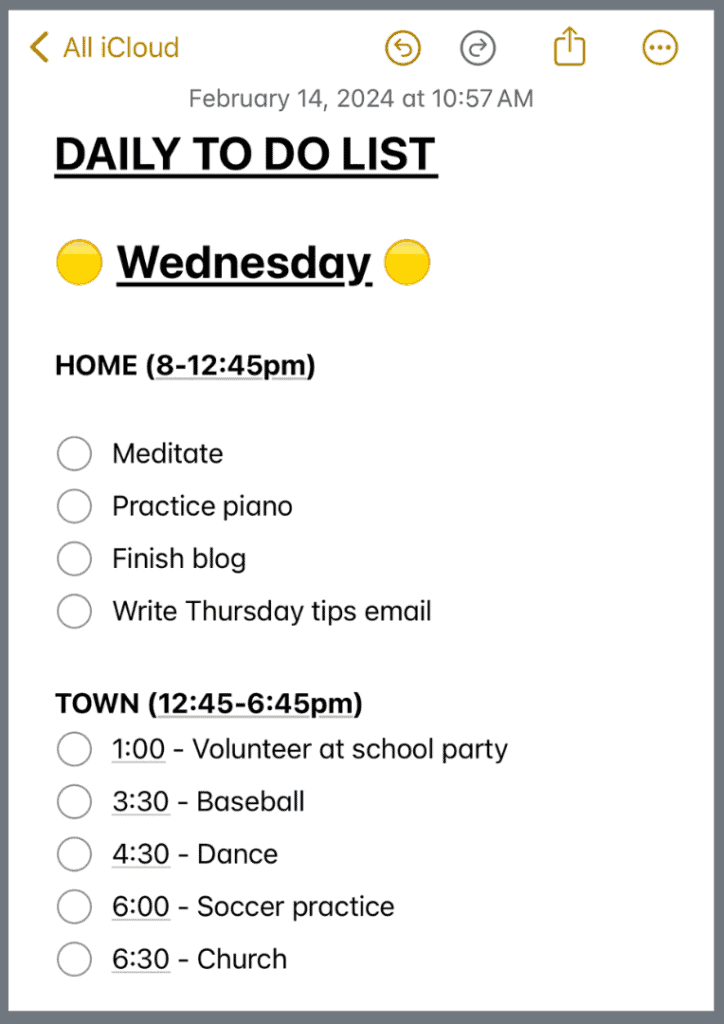Go back to All iCloud folder
Image resolution: width=724 pixels, height=1024 pixels.
click(x=104, y=47)
